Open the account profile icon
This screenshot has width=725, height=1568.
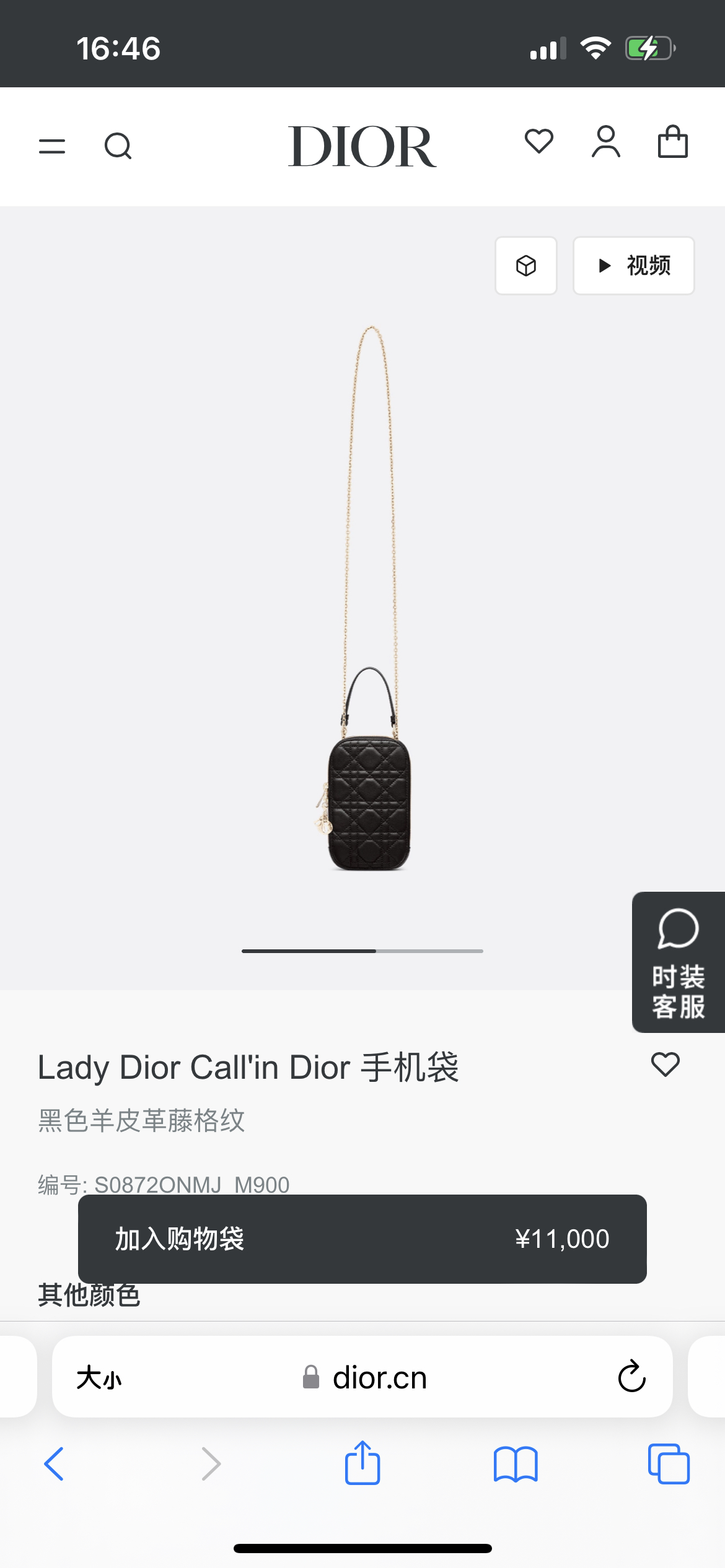tap(605, 142)
